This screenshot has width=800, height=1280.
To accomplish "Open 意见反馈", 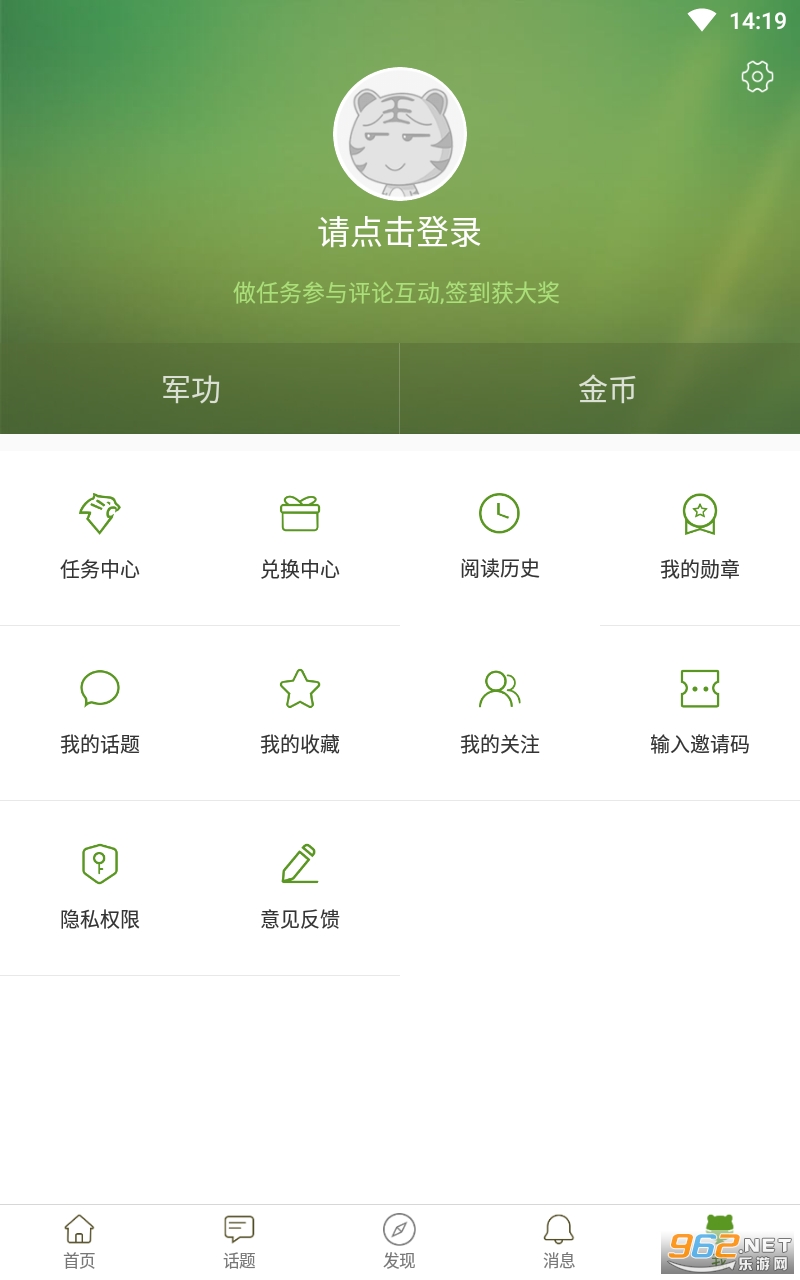I will [300, 887].
